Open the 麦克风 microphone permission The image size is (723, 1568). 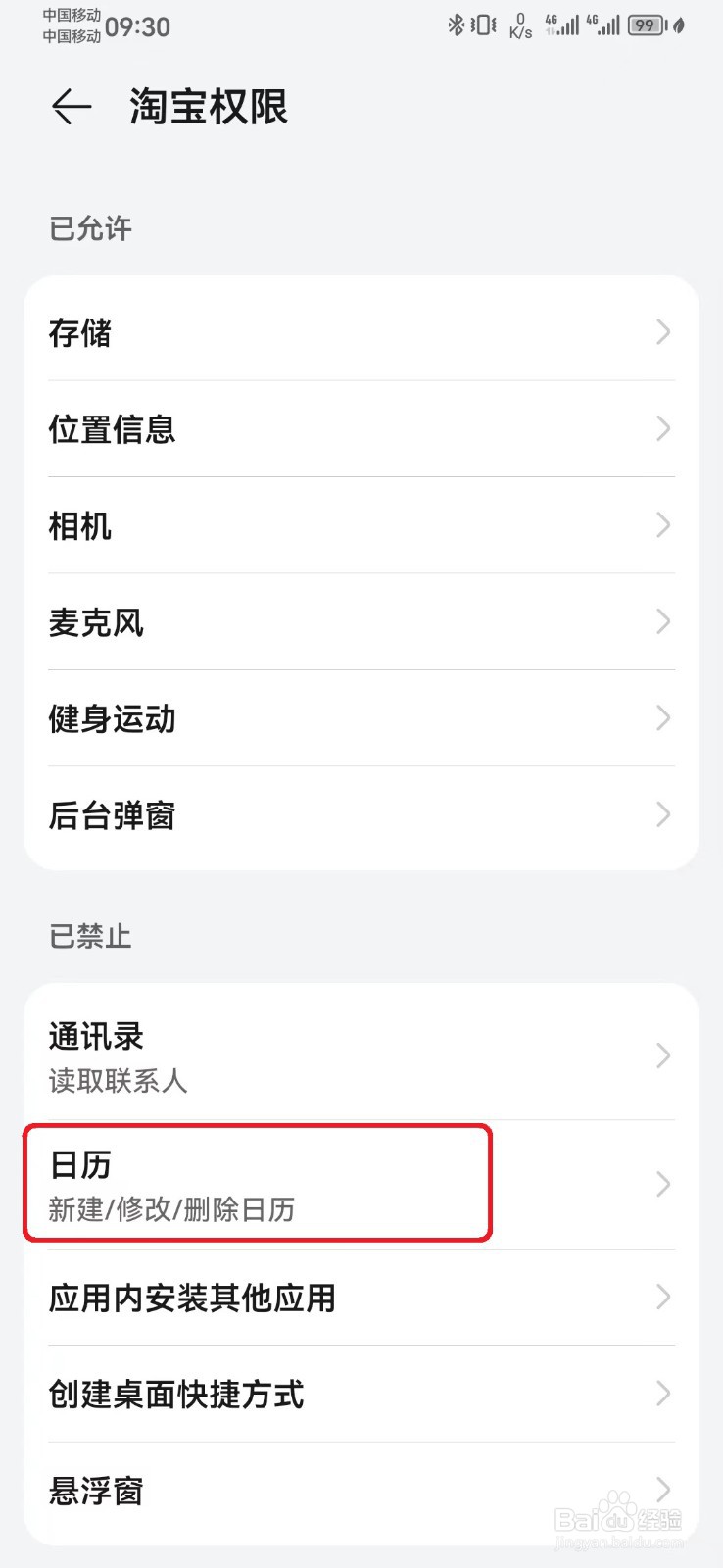(361, 622)
